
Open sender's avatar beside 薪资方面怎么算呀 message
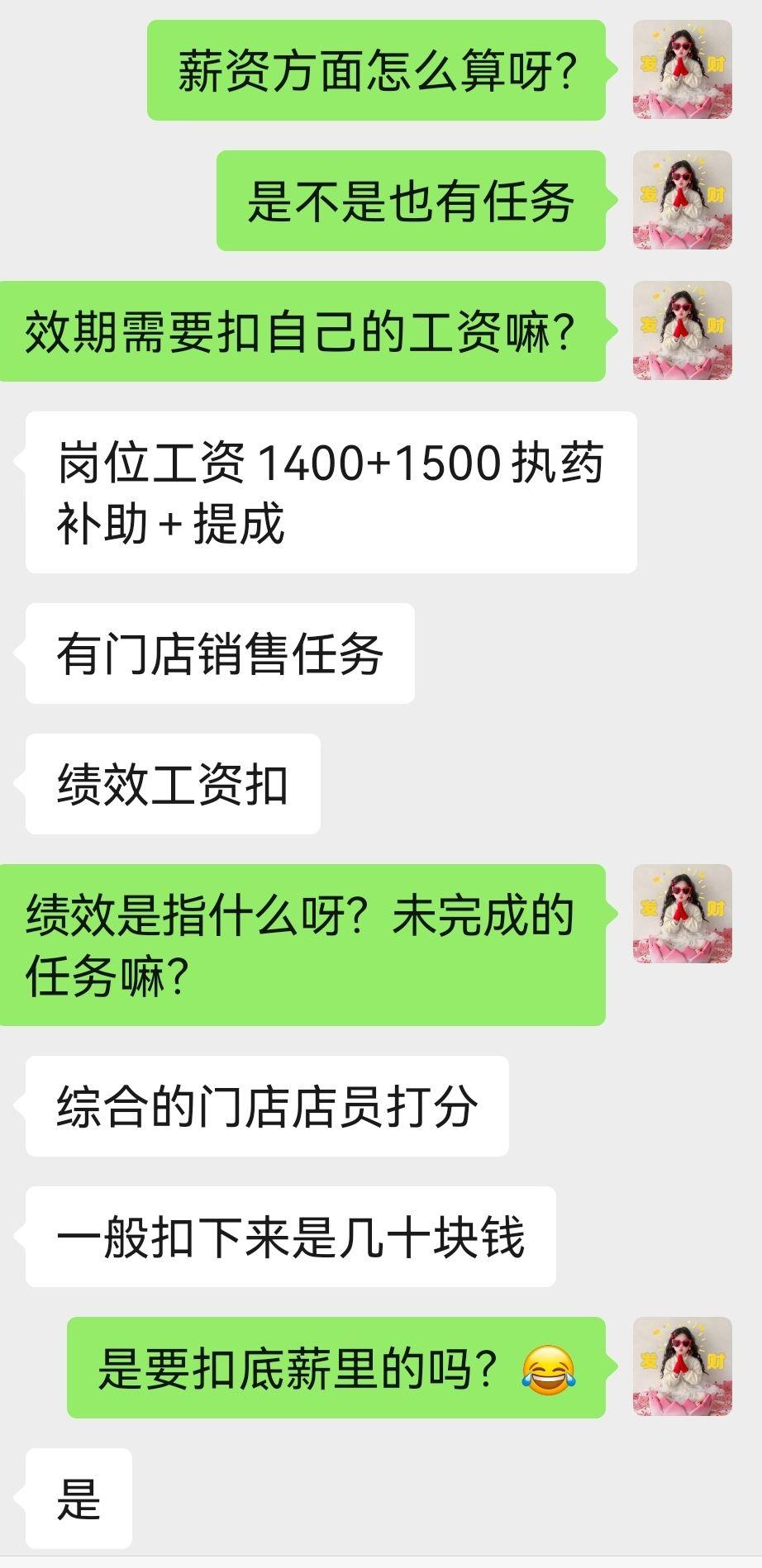683,70
